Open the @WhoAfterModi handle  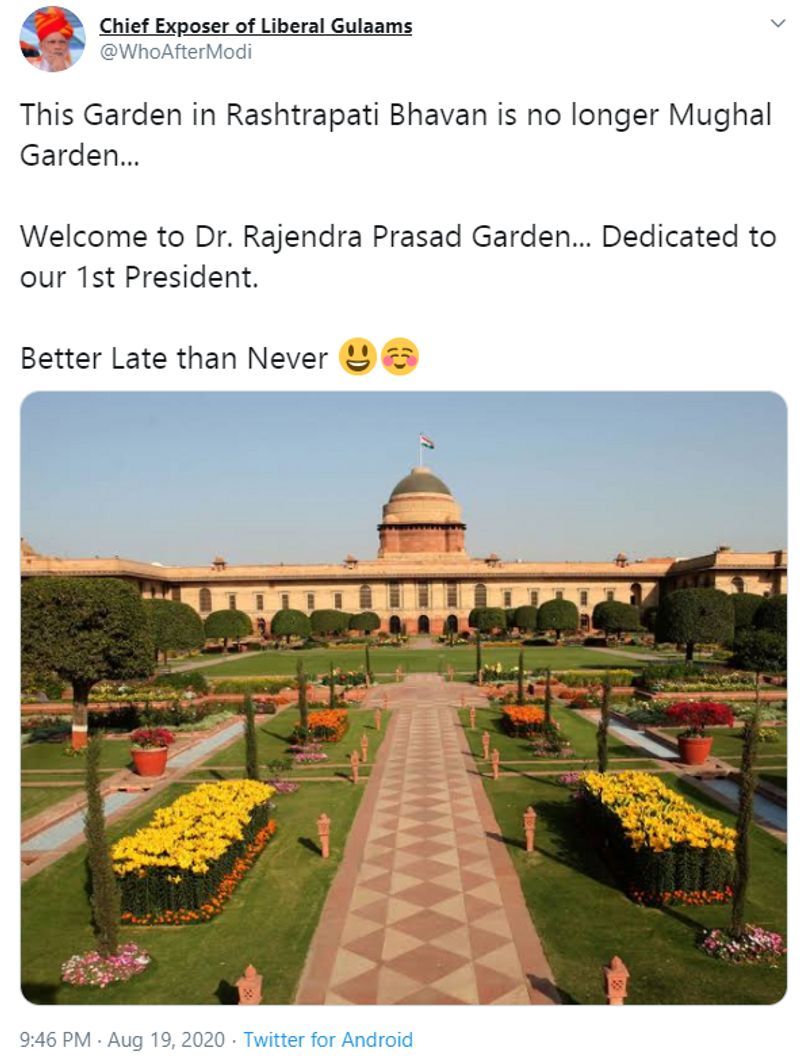[x=175, y=52]
